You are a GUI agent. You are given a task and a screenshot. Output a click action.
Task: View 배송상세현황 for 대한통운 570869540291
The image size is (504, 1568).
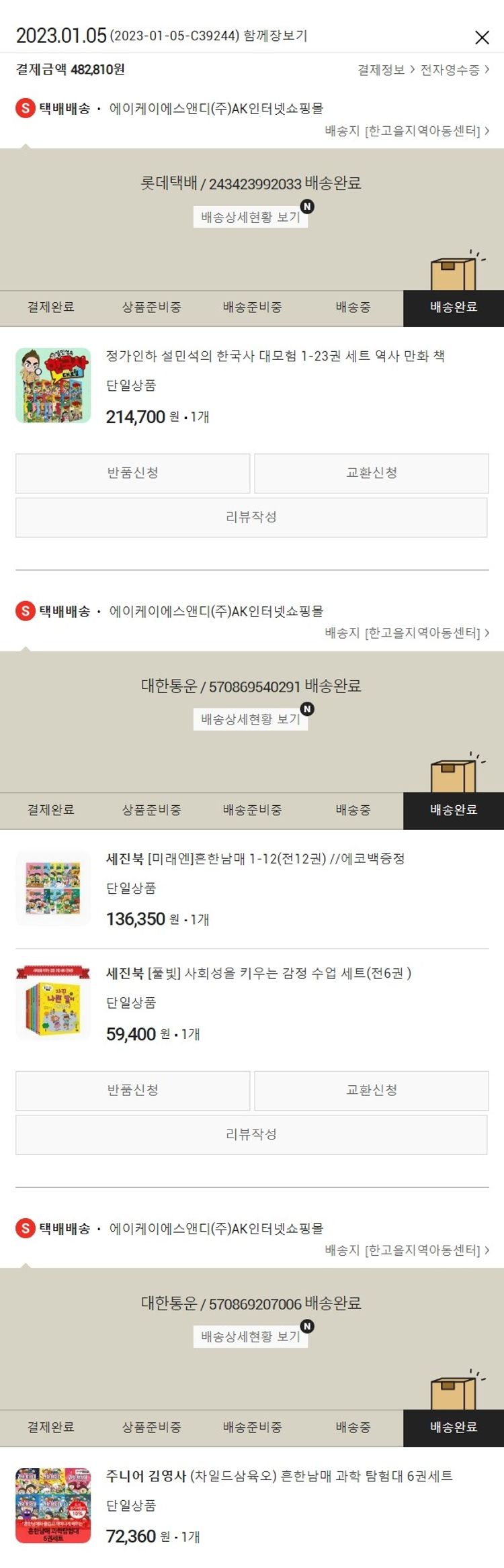point(251,719)
